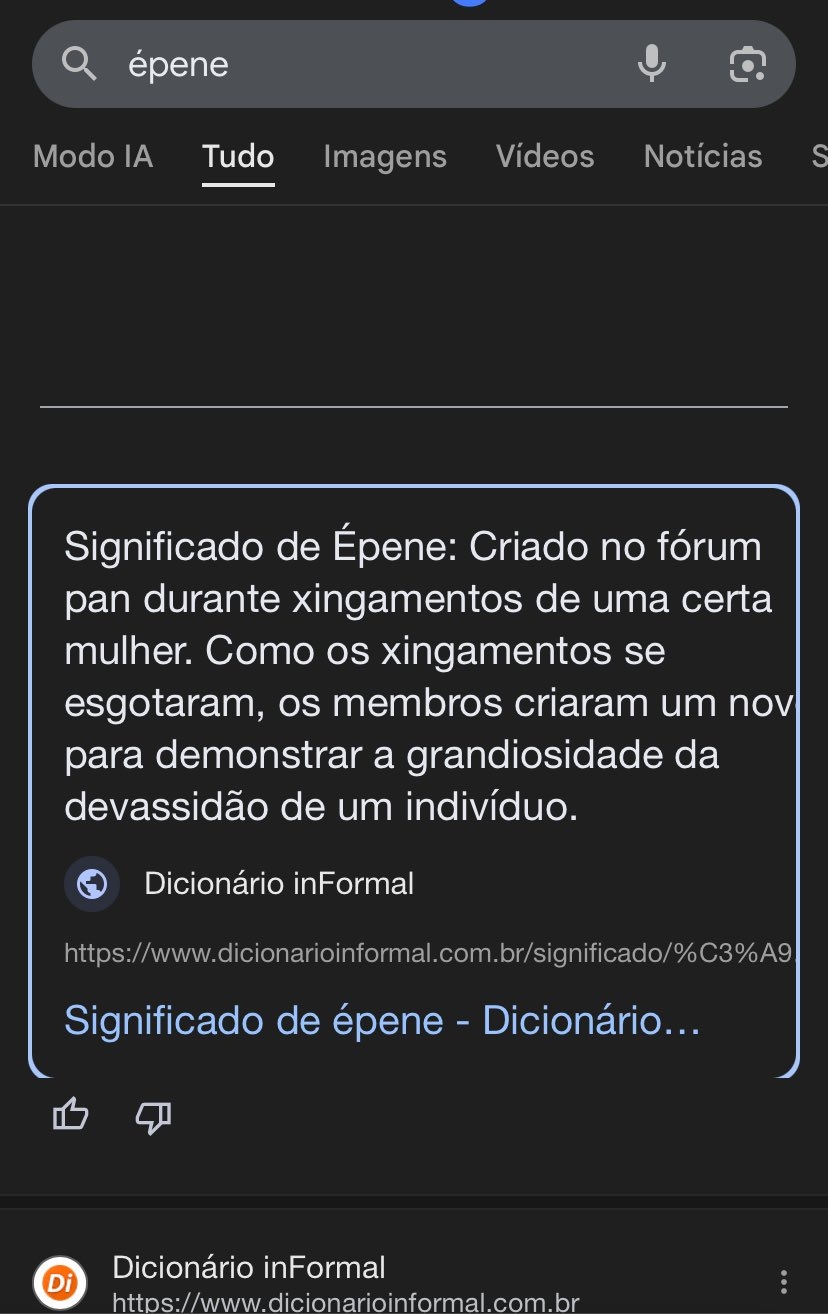Start voice search with the microphone
Viewport: 828px width, 1314px height.
[x=651, y=65]
